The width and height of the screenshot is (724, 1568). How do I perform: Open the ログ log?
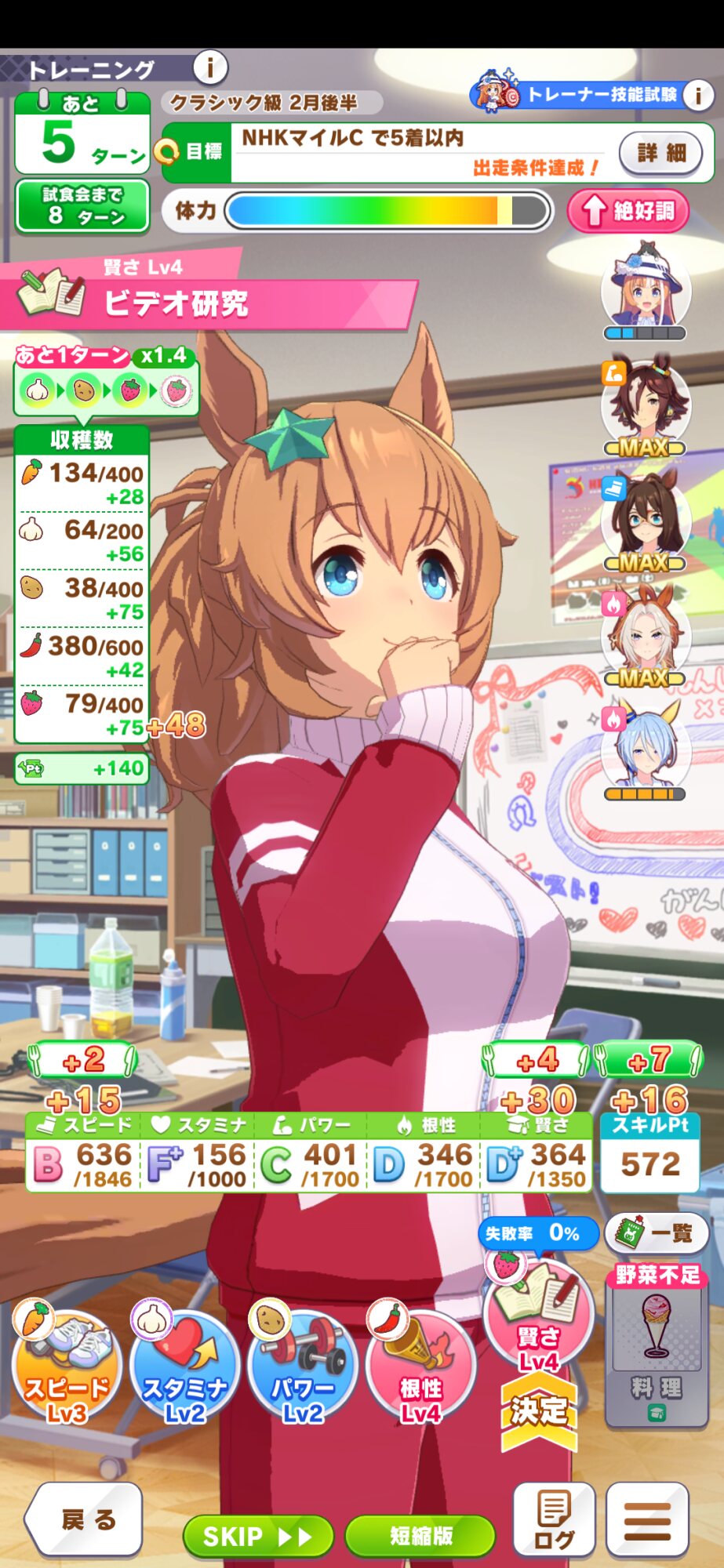click(x=553, y=1520)
